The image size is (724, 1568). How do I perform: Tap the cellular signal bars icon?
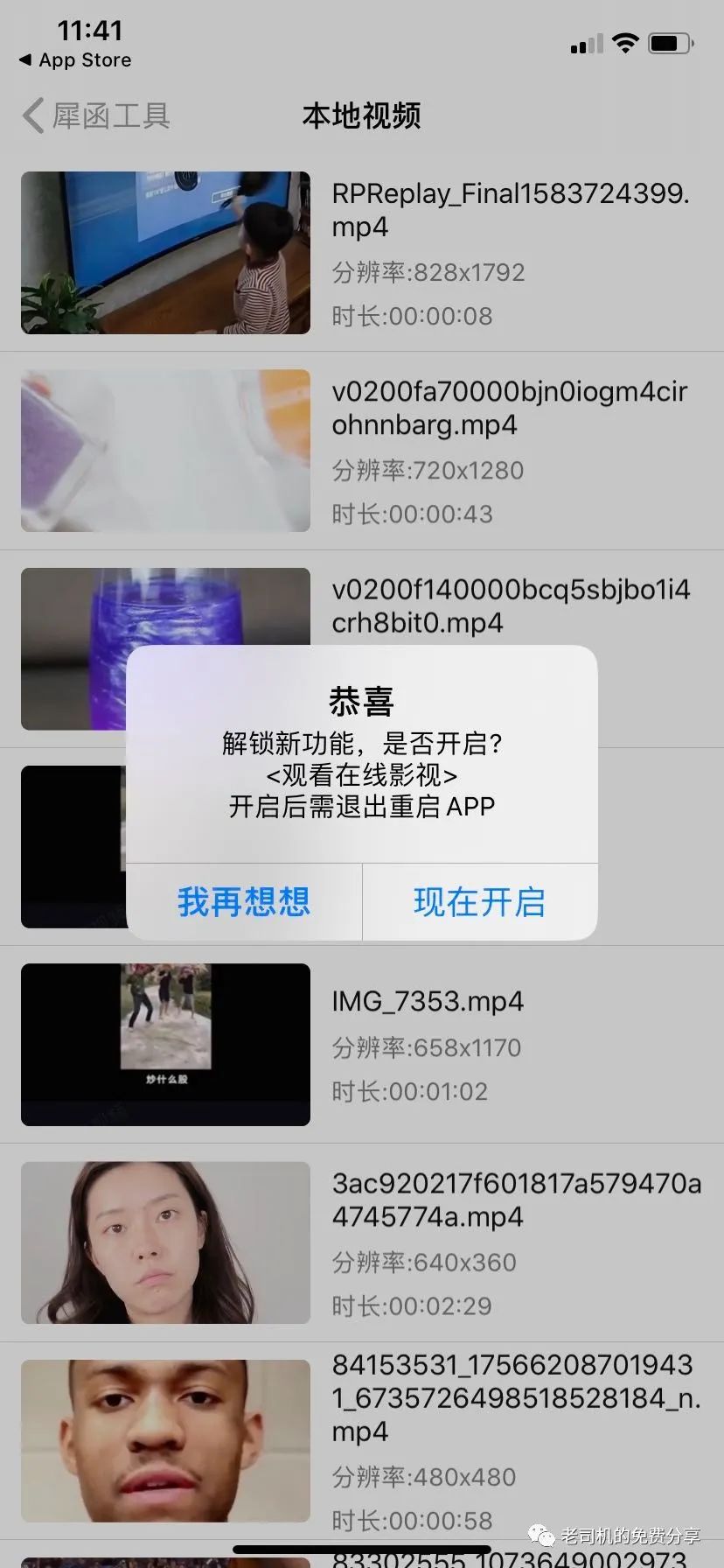(584, 44)
